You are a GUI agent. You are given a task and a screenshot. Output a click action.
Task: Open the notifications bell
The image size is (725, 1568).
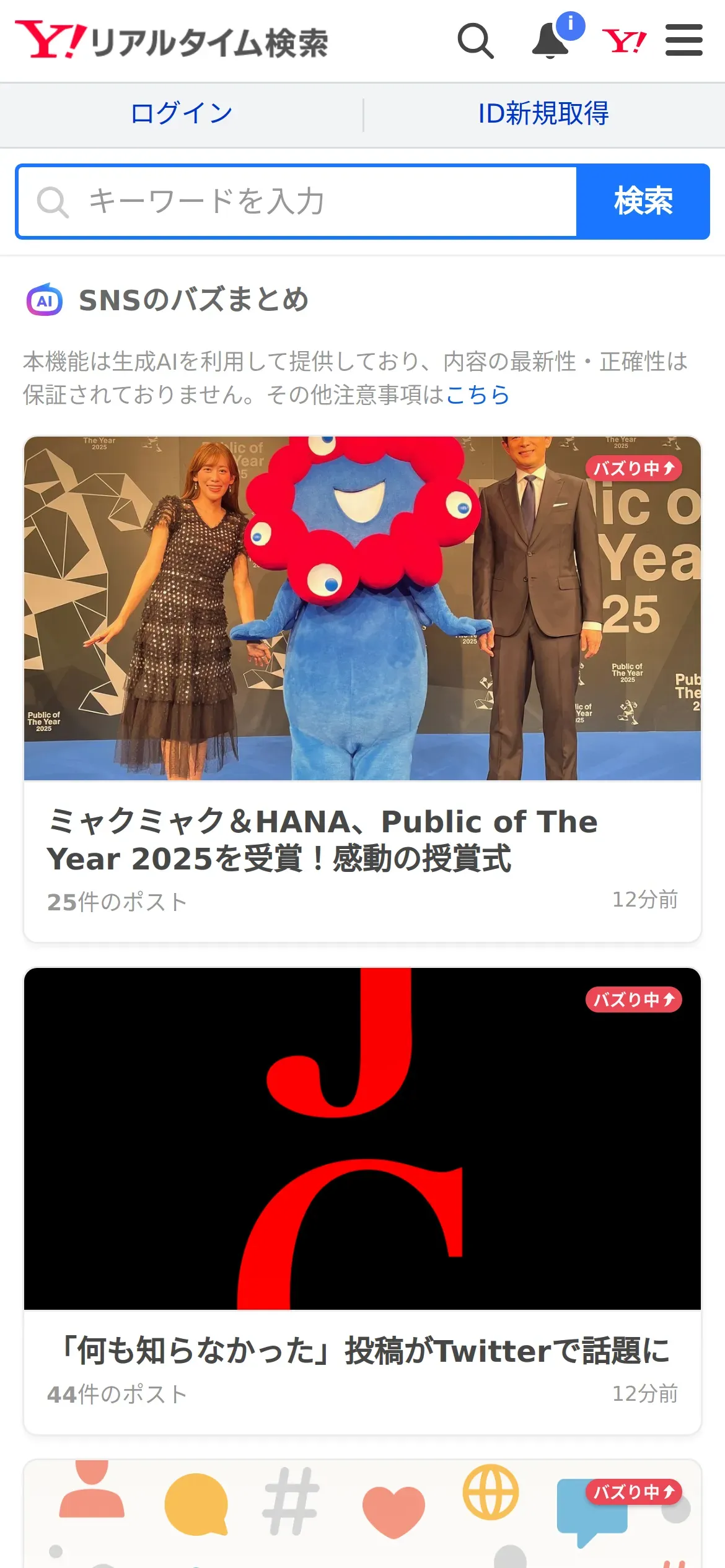click(551, 41)
